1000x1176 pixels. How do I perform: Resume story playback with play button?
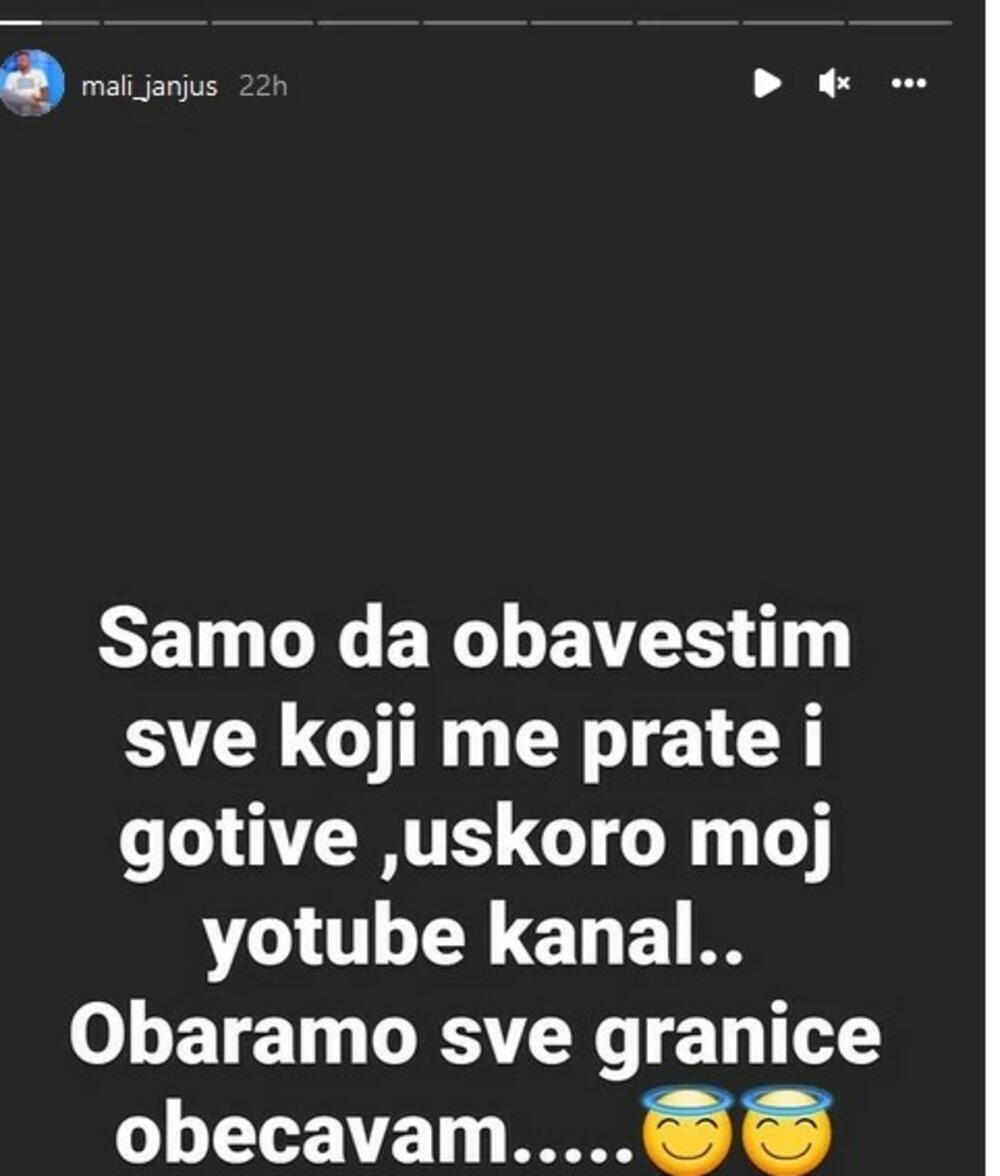pos(766,83)
